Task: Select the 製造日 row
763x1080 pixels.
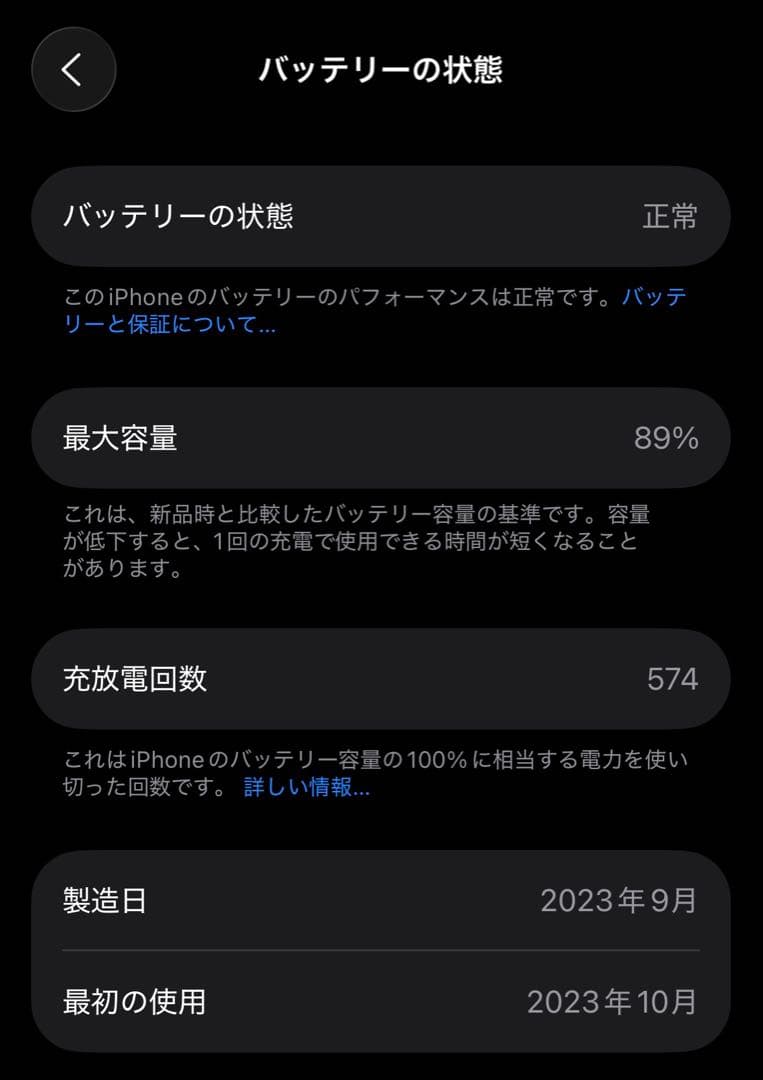Action: coord(380,901)
